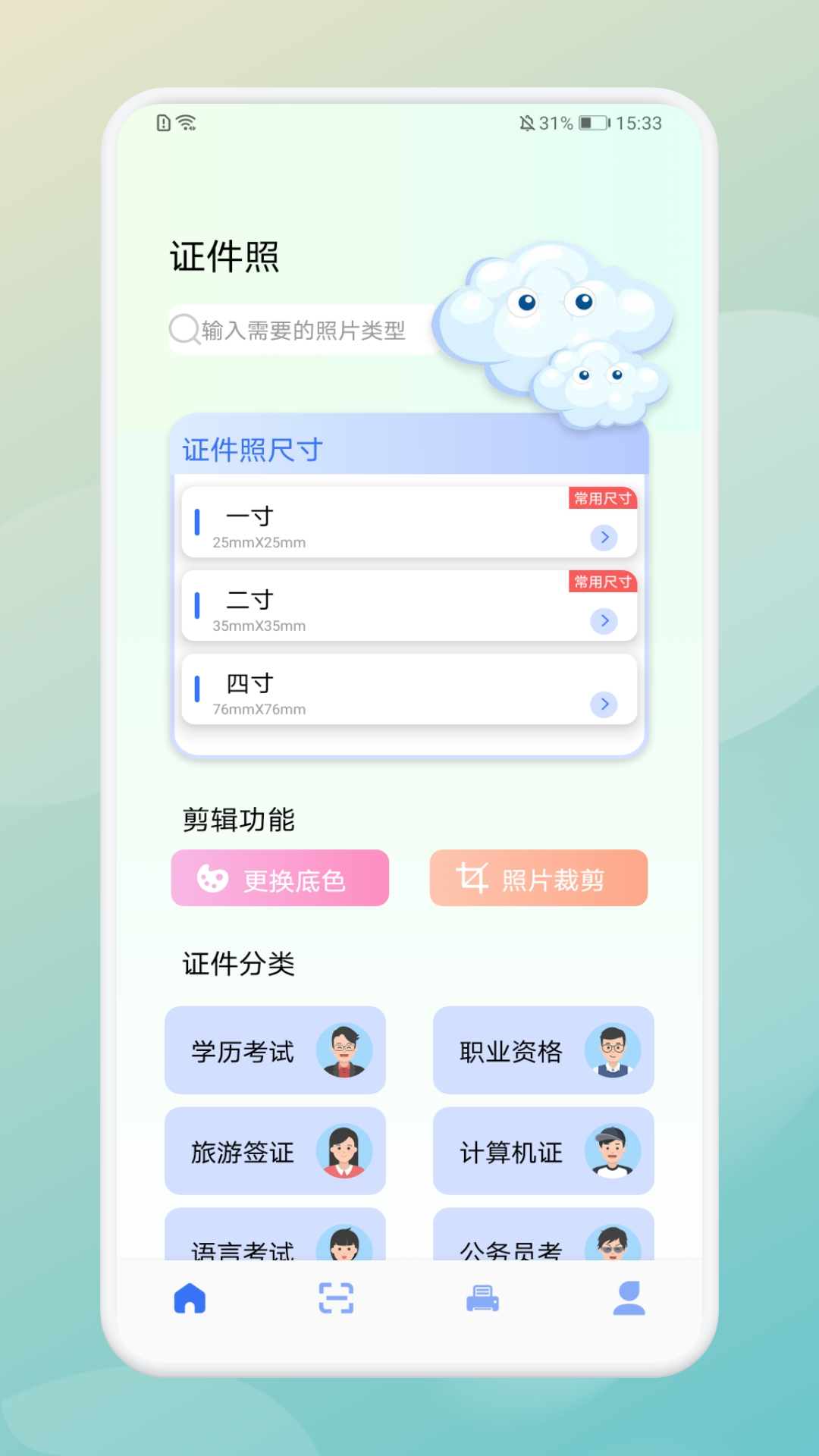Open the 照片裁剪 crop tool
819x1456 pixels.
pyautogui.click(x=538, y=878)
